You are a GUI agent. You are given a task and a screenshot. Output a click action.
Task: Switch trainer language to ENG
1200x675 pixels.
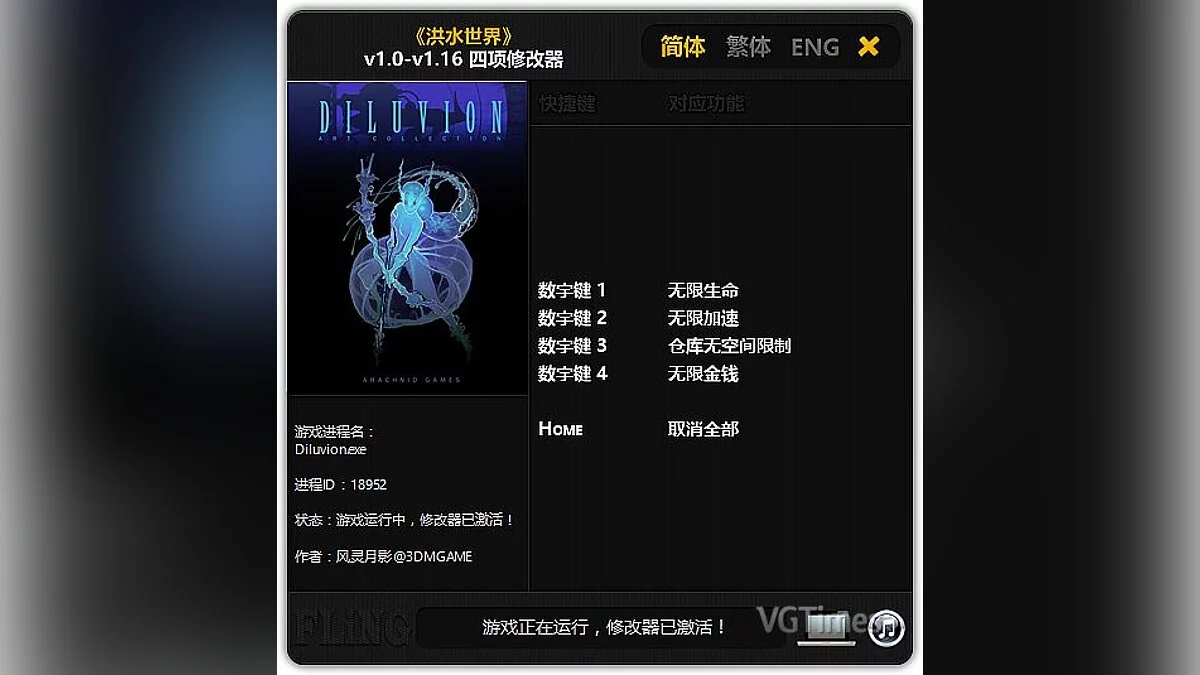tap(814, 47)
